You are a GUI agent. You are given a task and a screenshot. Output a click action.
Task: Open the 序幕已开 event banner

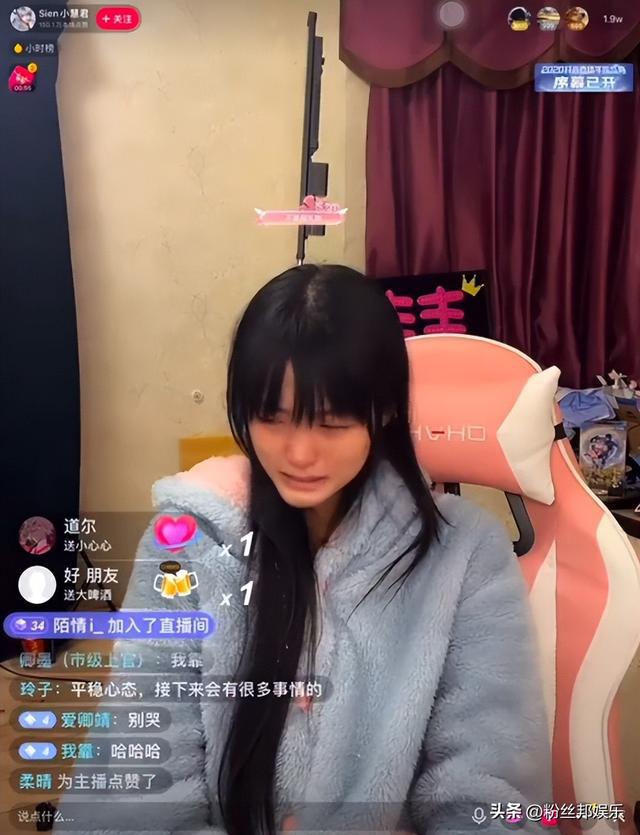583,77
